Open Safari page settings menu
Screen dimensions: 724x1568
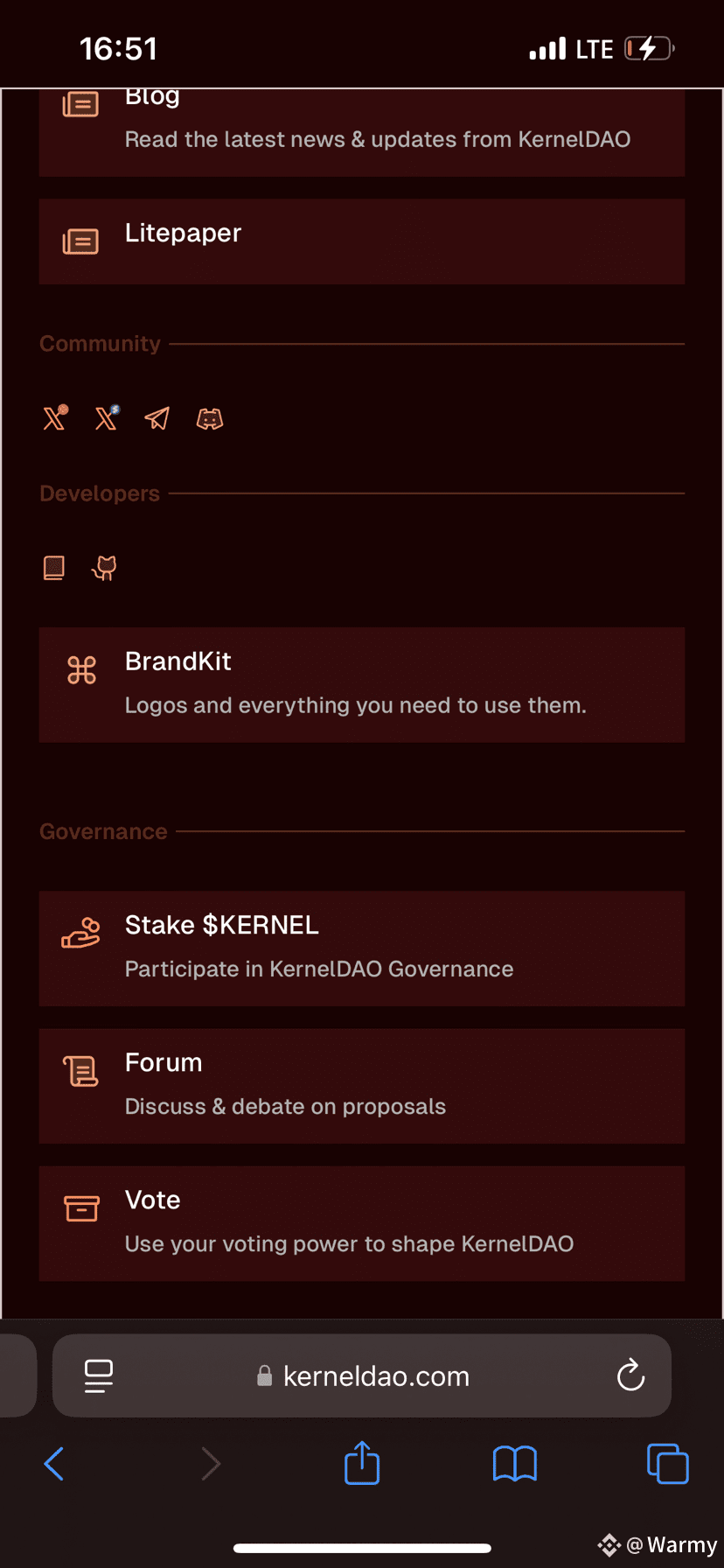[99, 1375]
